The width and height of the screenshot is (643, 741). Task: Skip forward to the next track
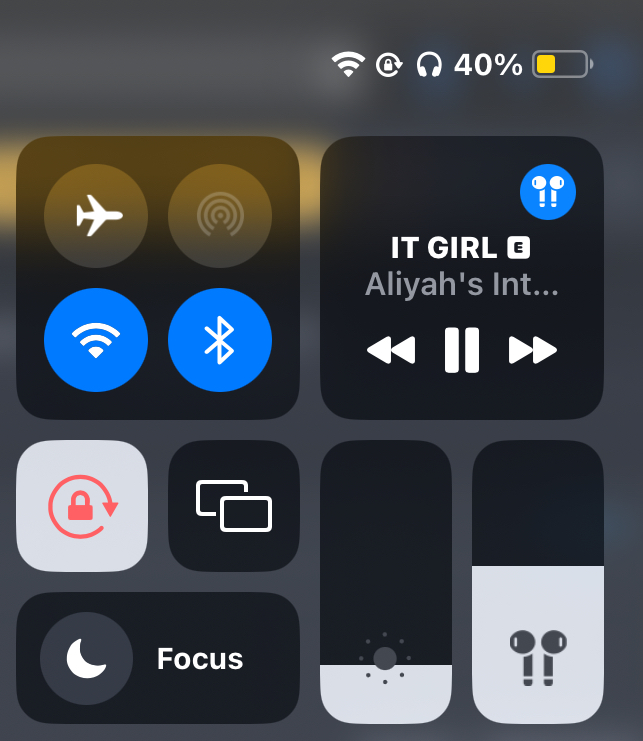click(532, 350)
